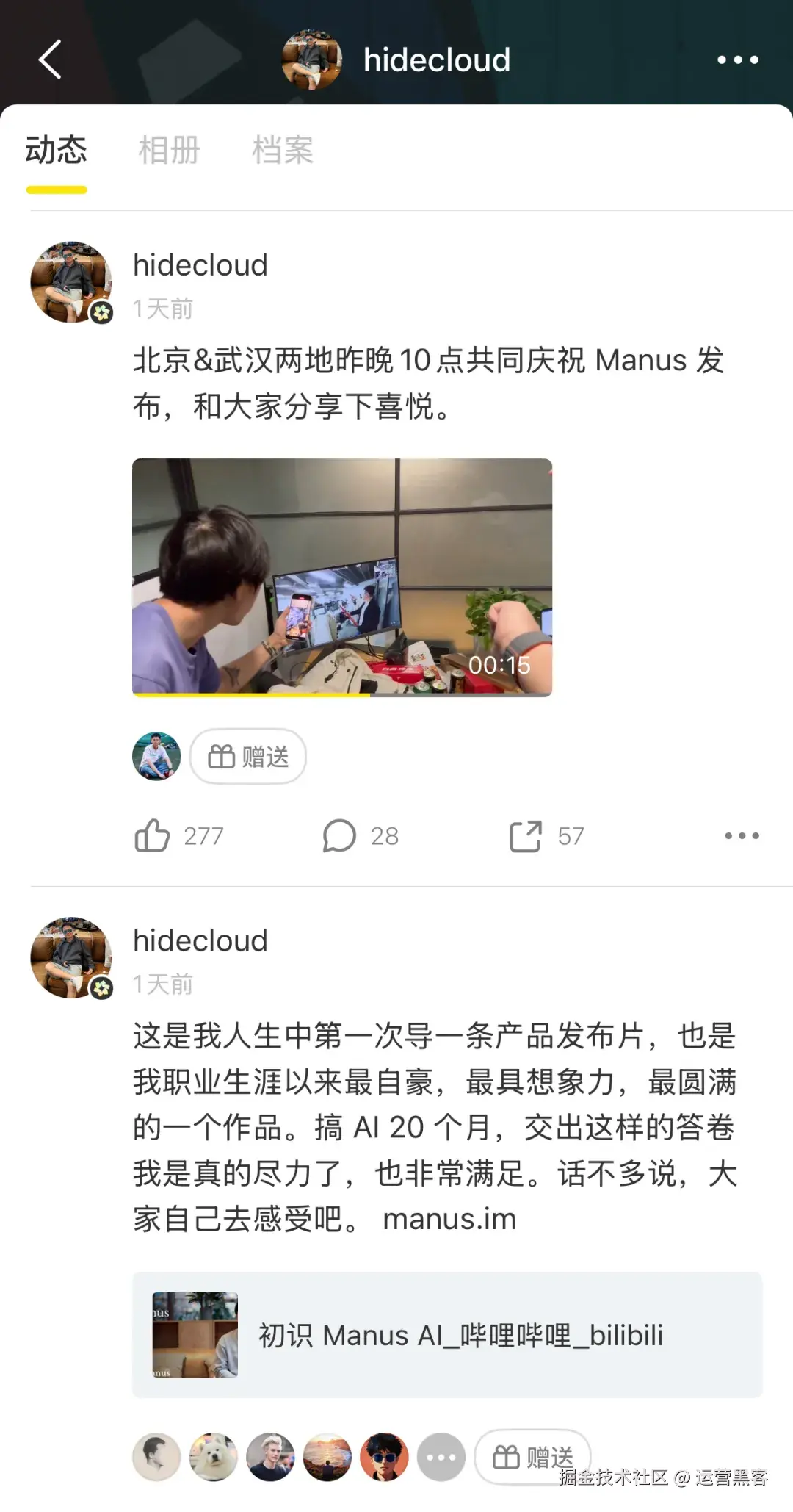
Task: Open the like icon on the first post
Action: [153, 835]
